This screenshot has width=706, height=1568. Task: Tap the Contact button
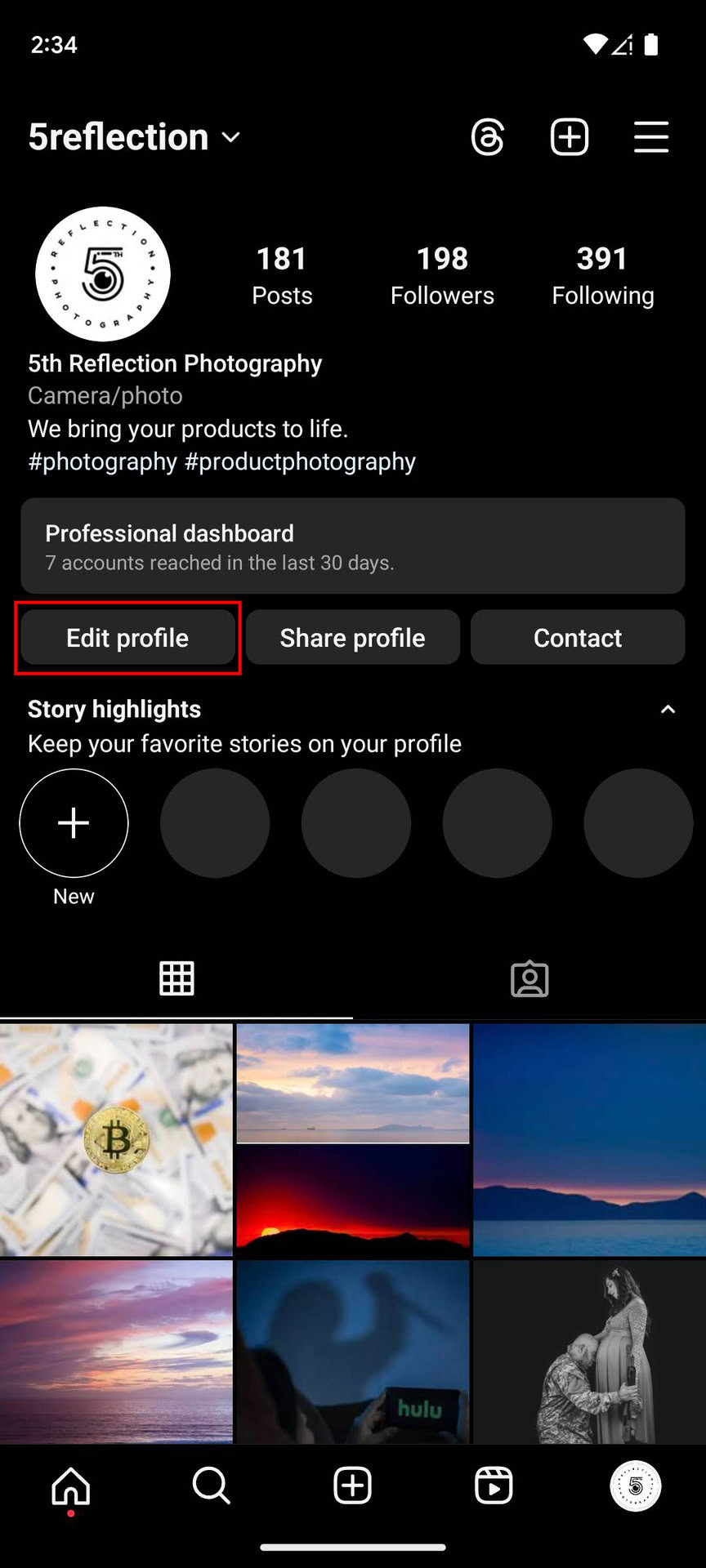tap(577, 638)
